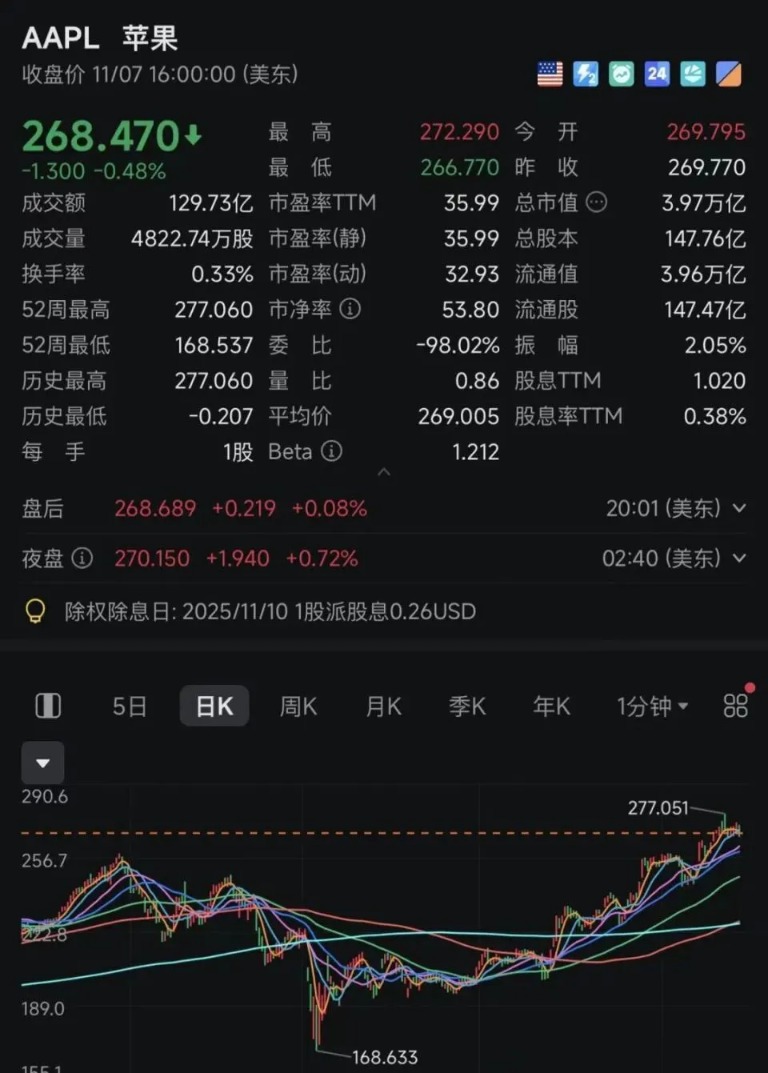Click the US flag market icon

549,74
